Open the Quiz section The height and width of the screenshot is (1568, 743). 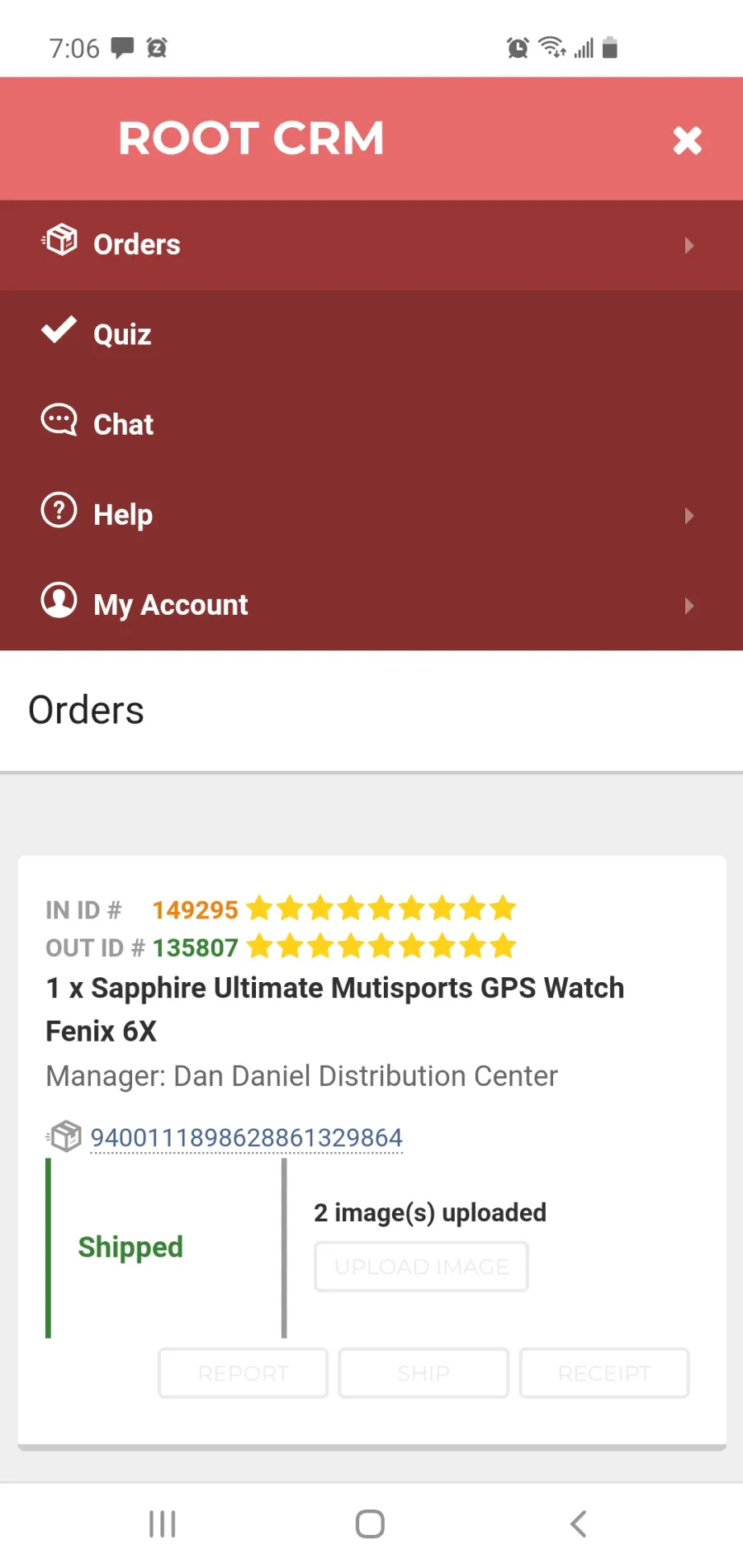click(371, 335)
